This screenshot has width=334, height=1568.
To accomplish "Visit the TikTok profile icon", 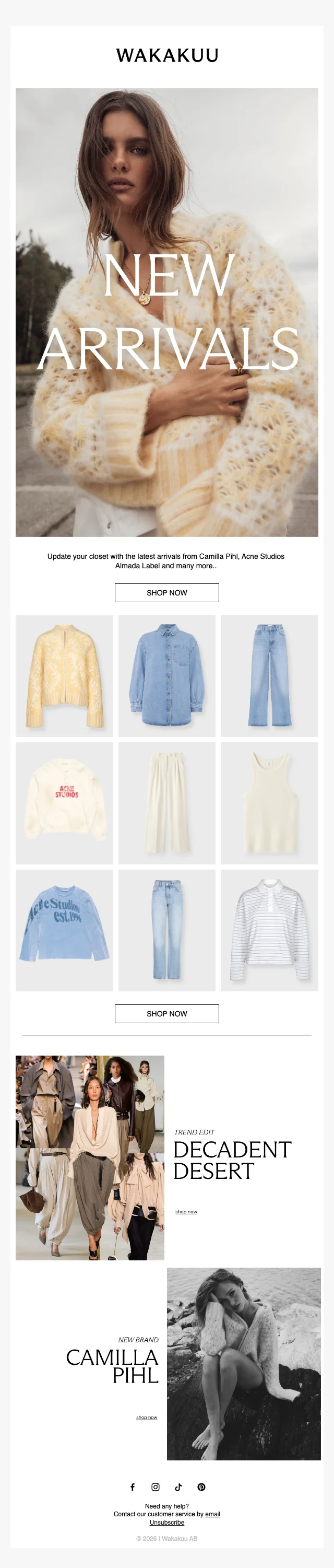I will (x=178, y=1487).
